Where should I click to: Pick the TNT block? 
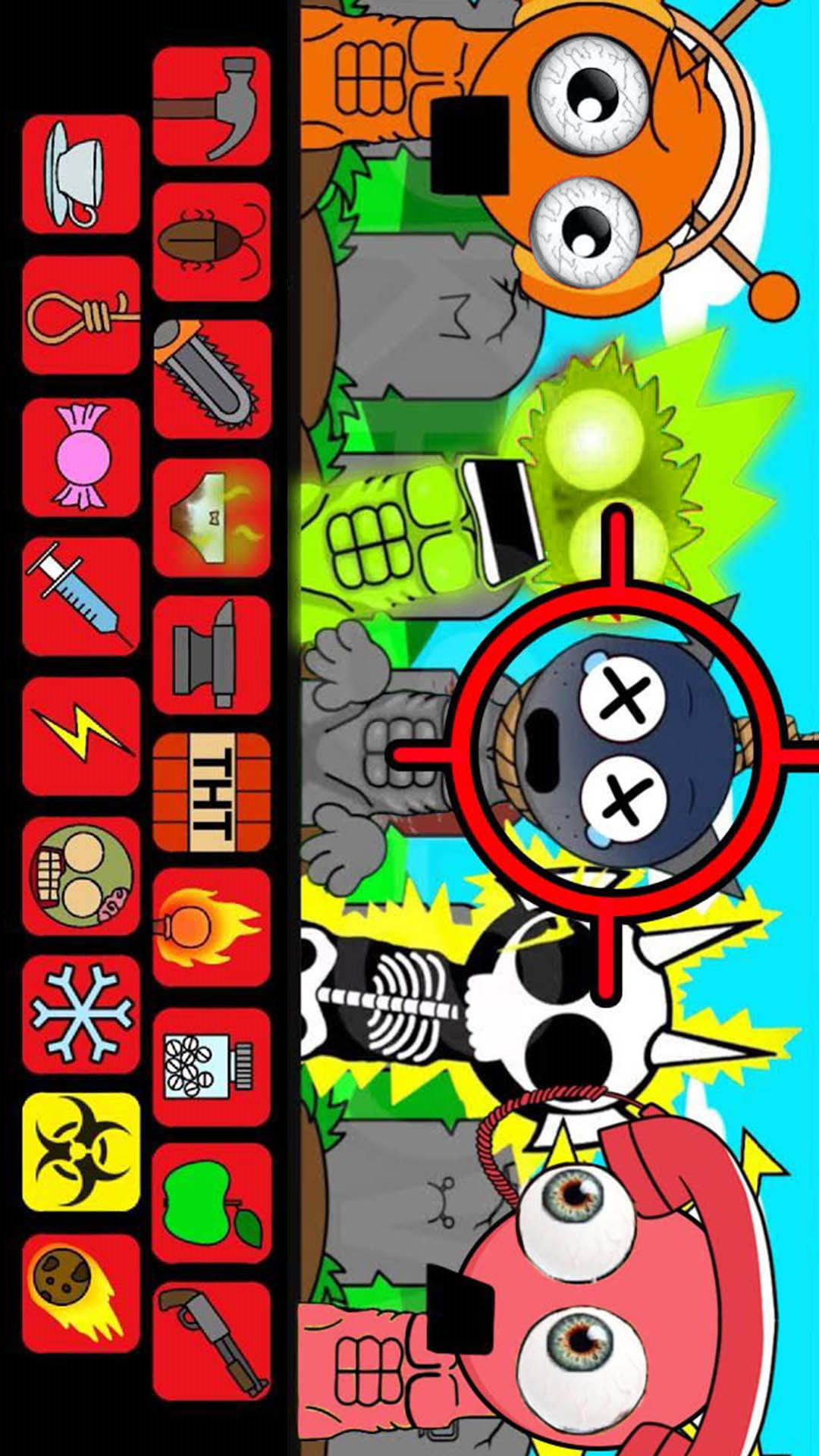(x=212, y=791)
